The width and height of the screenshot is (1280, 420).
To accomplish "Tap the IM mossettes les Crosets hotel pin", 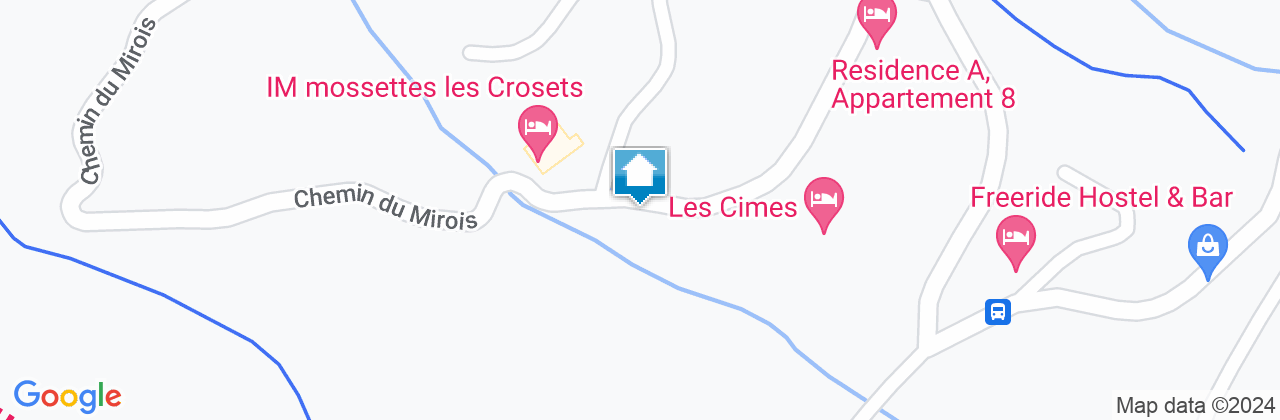I will pos(538,129).
